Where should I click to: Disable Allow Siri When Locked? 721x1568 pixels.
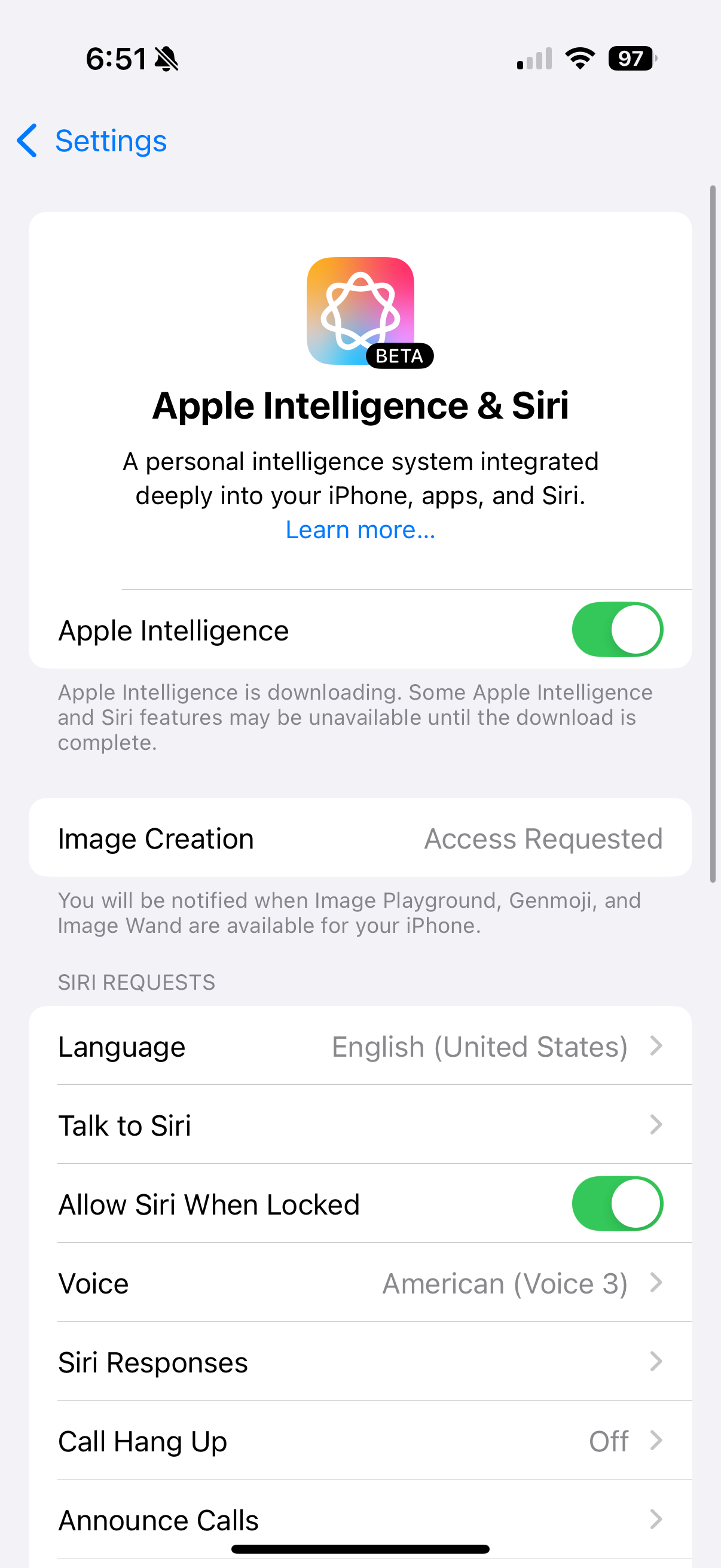coord(617,1203)
